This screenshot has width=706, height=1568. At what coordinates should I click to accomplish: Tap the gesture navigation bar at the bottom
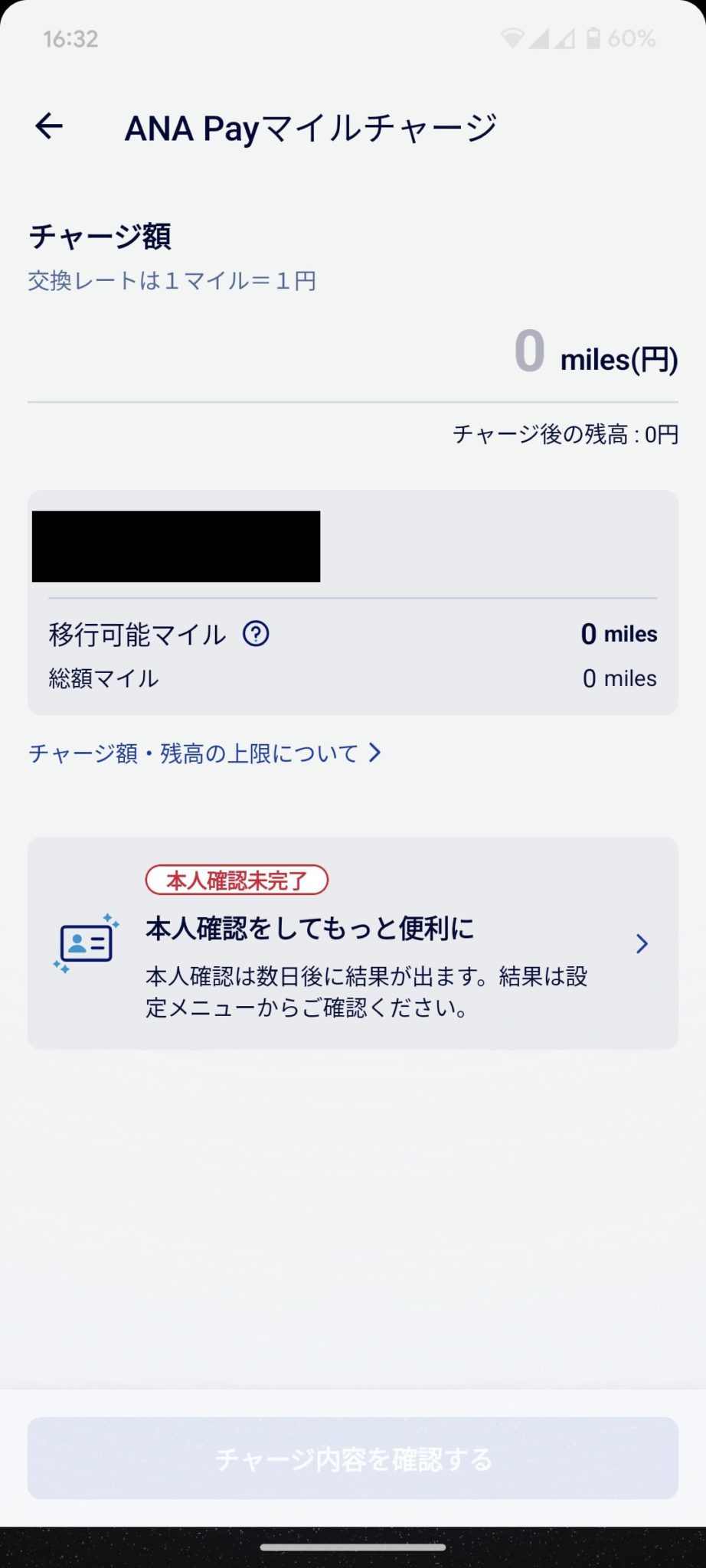pos(353,1547)
